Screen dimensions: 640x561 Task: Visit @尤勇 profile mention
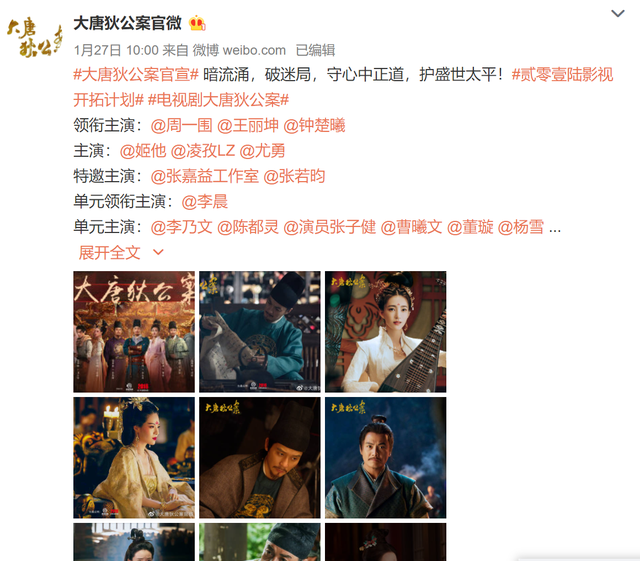[x=263, y=150]
